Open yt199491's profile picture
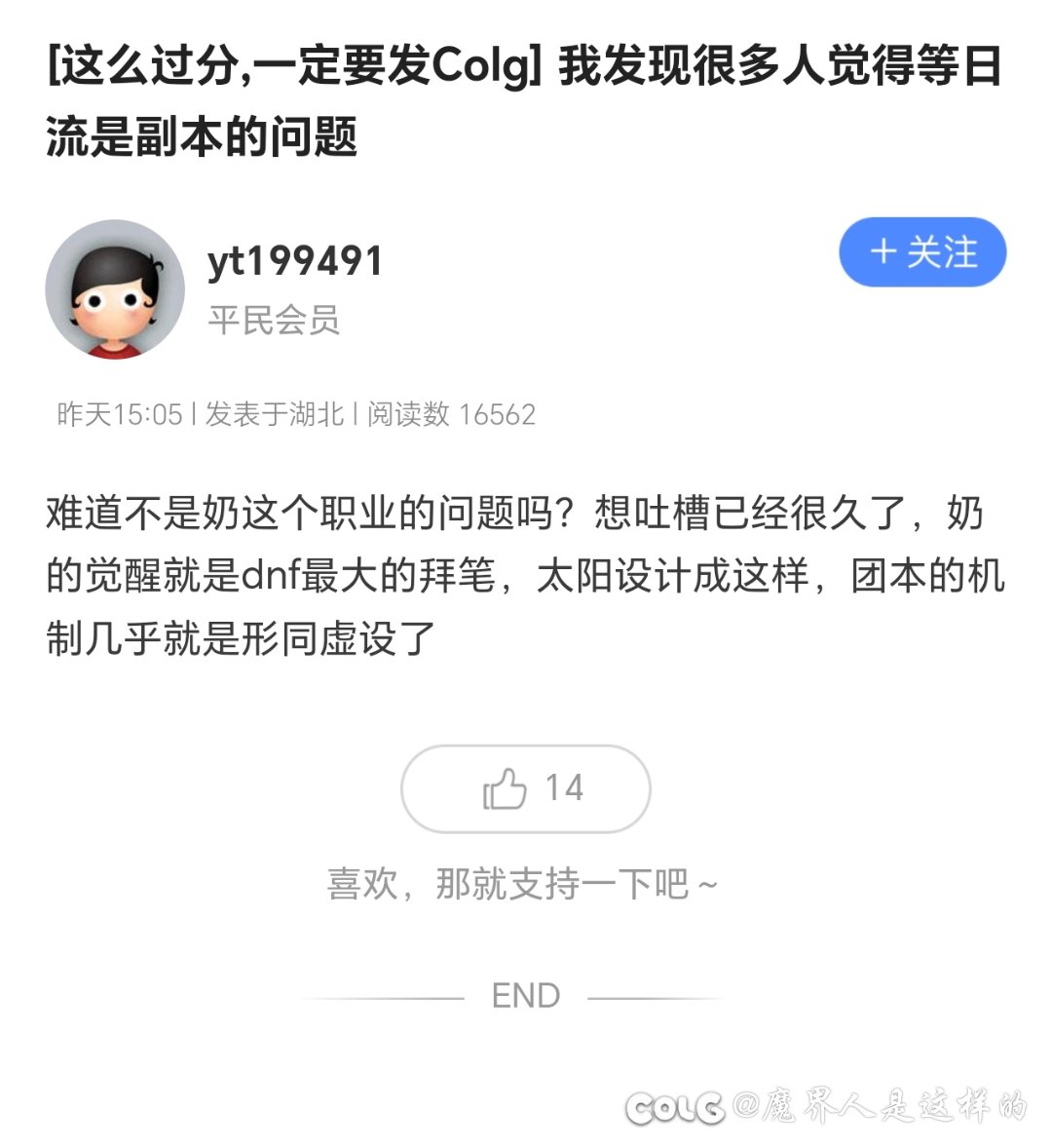 [115, 289]
